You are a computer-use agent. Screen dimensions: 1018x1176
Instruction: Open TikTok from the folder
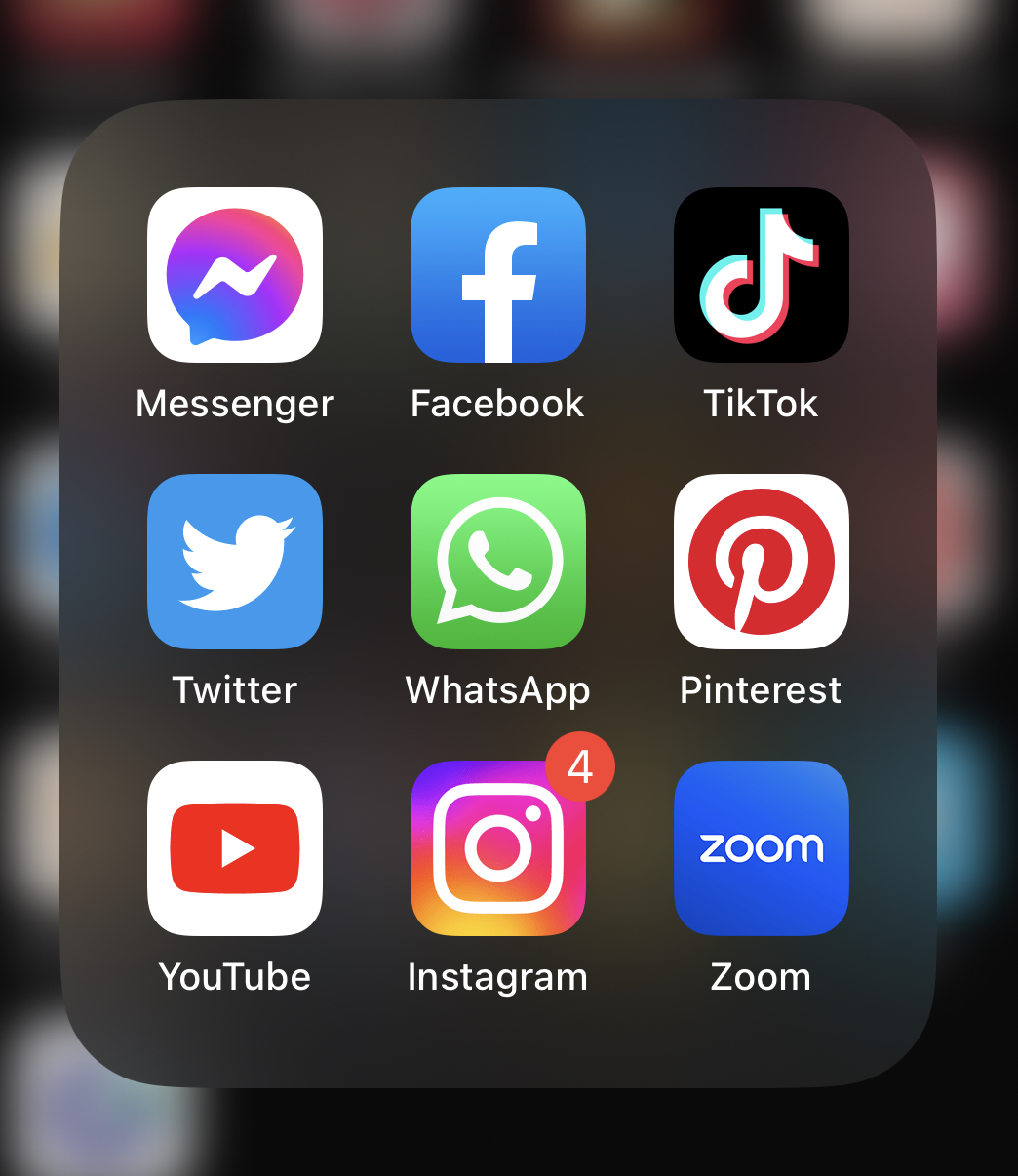pos(762,275)
